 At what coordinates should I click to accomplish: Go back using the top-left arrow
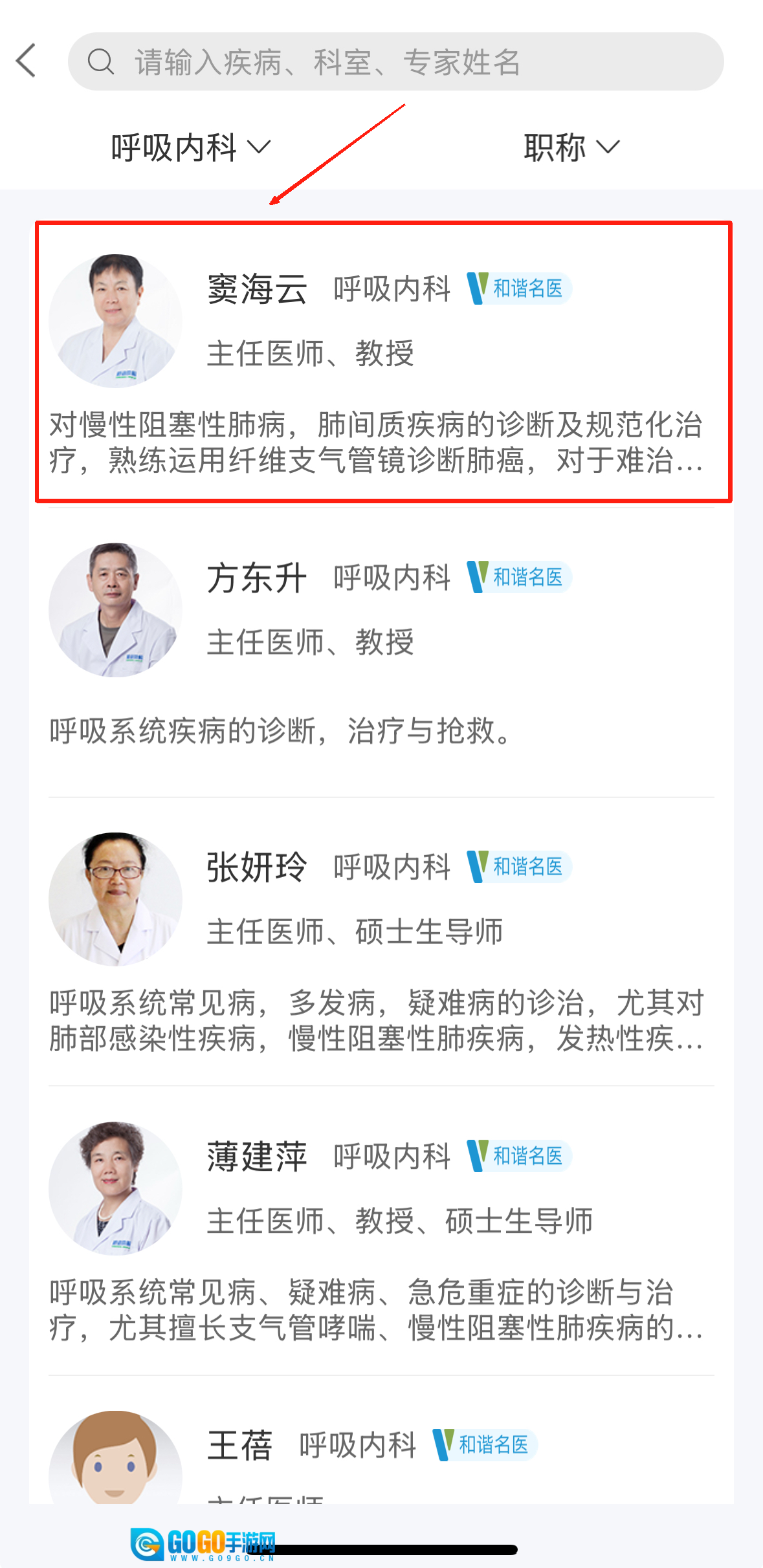click(x=27, y=61)
